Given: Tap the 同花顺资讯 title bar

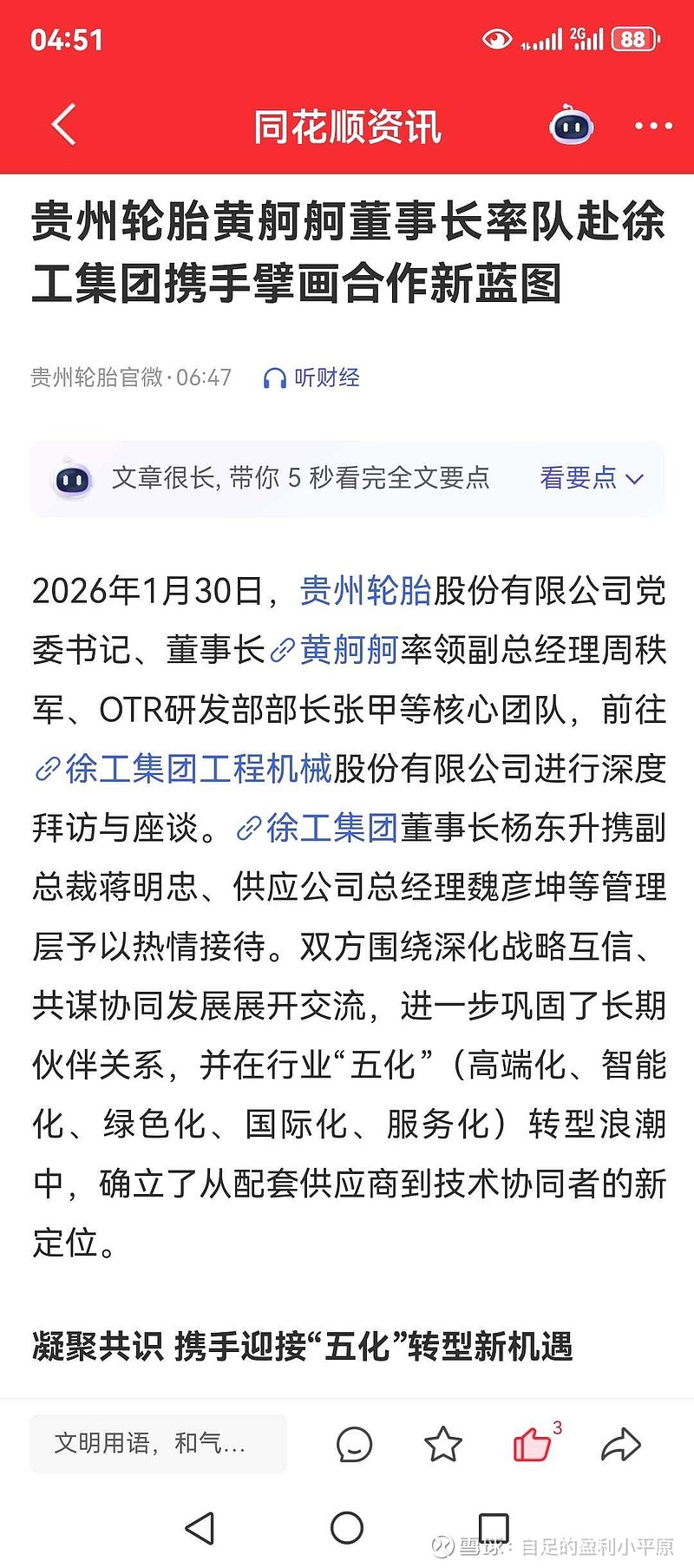Looking at the screenshot, I should pyautogui.click(x=347, y=125).
